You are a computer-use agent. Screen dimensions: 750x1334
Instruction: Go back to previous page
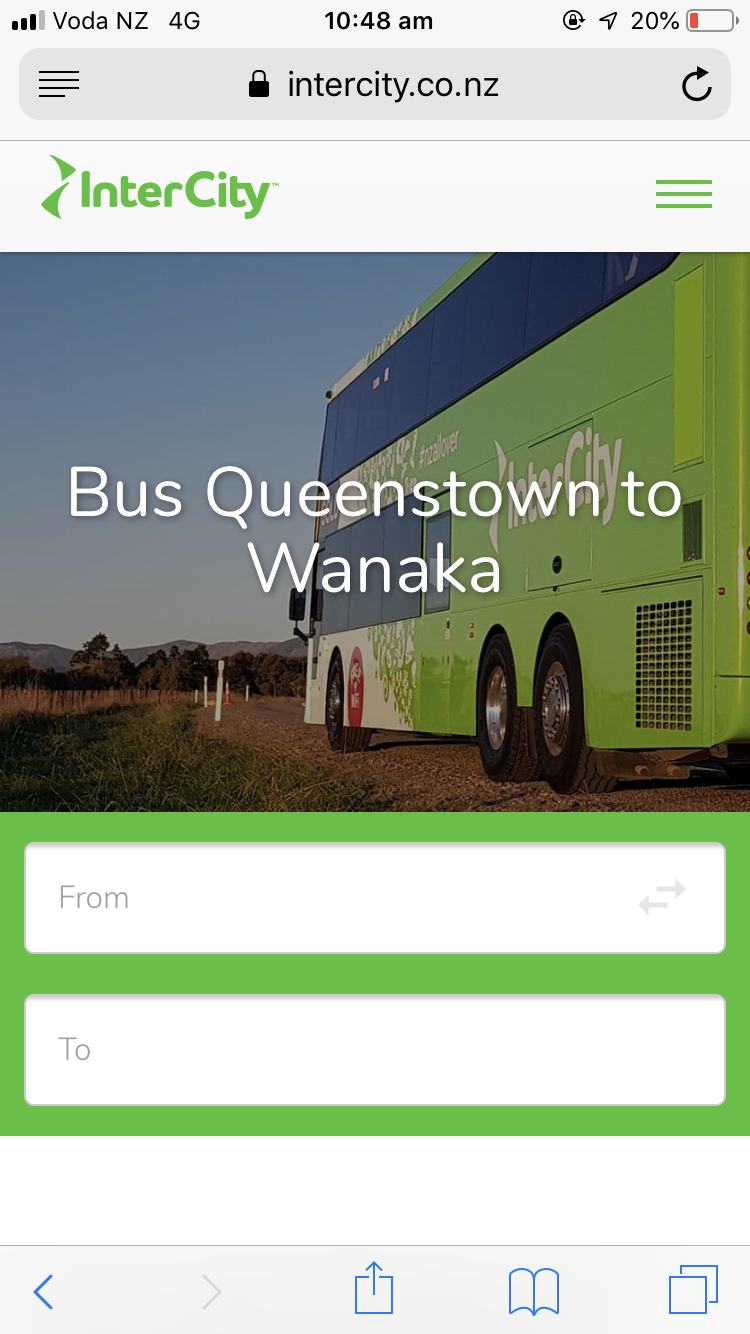42,1291
